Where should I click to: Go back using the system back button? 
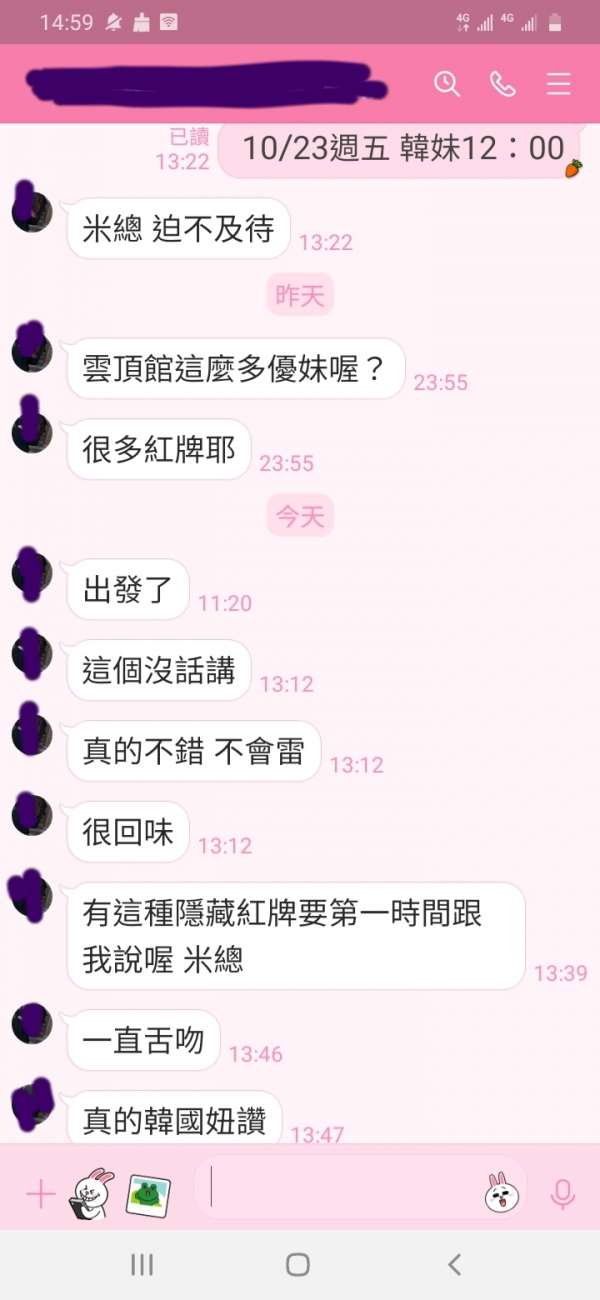point(454,1265)
